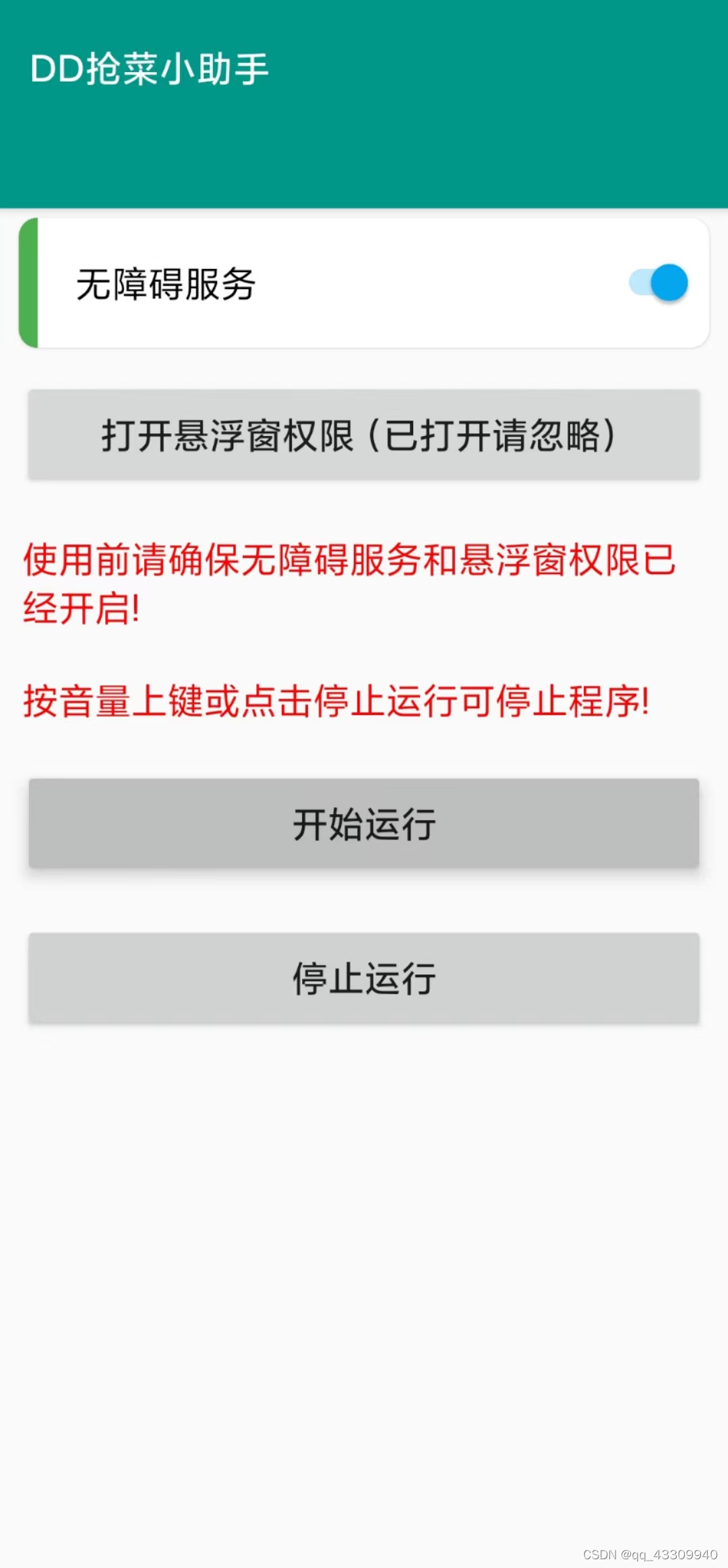Open the floating window permission settings
Image resolution: width=728 pixels, height=1568 pixels.
coord(364,435)
